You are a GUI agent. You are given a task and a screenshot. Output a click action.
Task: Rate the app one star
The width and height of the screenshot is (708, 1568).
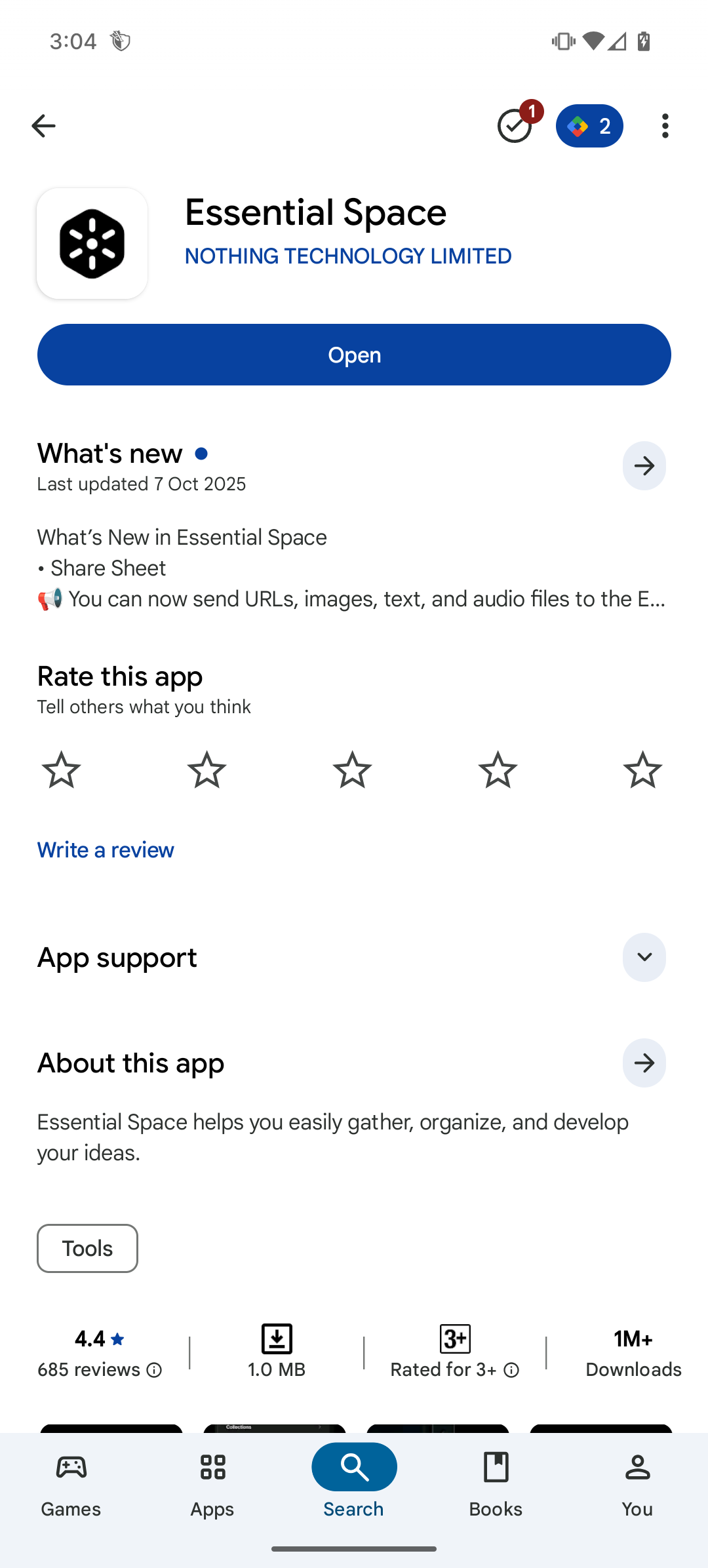[x=61, y=770]
